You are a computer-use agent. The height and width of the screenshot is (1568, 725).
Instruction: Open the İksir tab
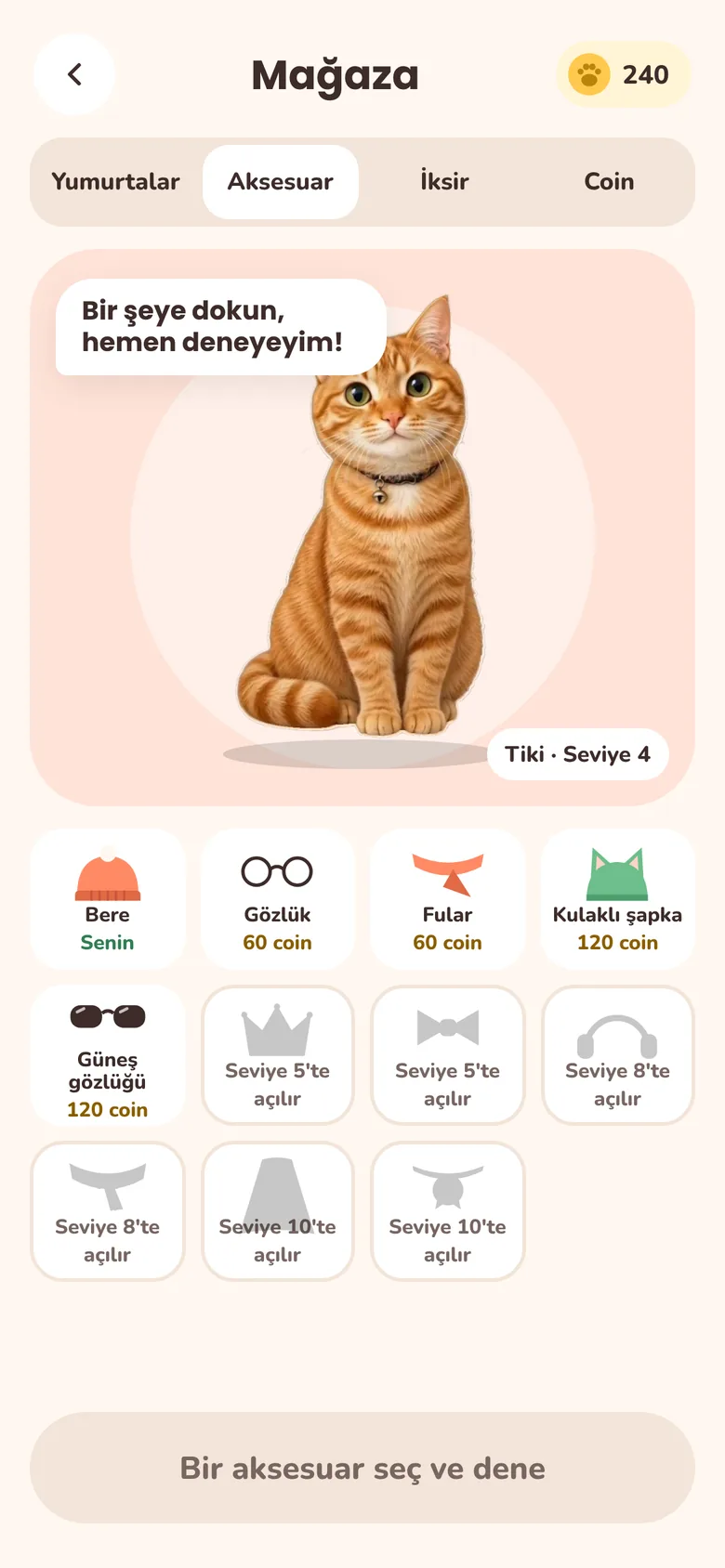coord(444,182)
